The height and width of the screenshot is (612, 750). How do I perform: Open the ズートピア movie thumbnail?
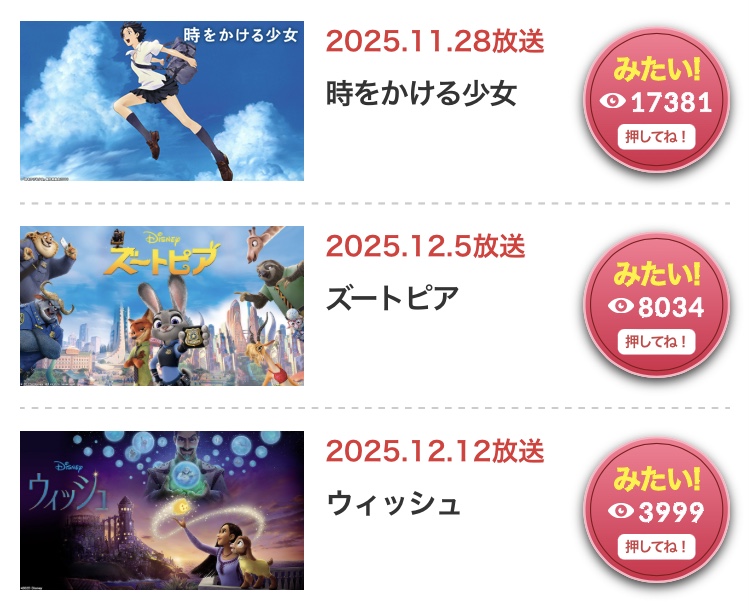pos(162,306)
